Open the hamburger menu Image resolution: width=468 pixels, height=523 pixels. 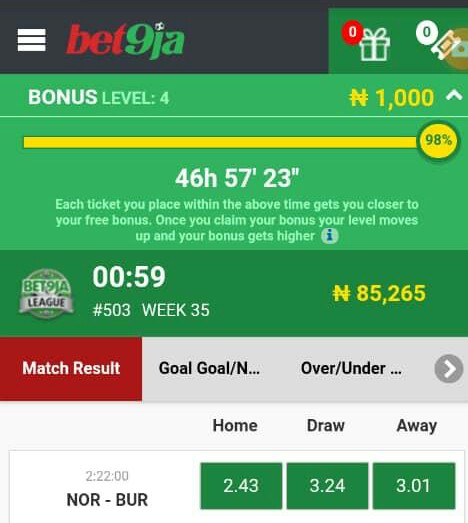[32, 40]
